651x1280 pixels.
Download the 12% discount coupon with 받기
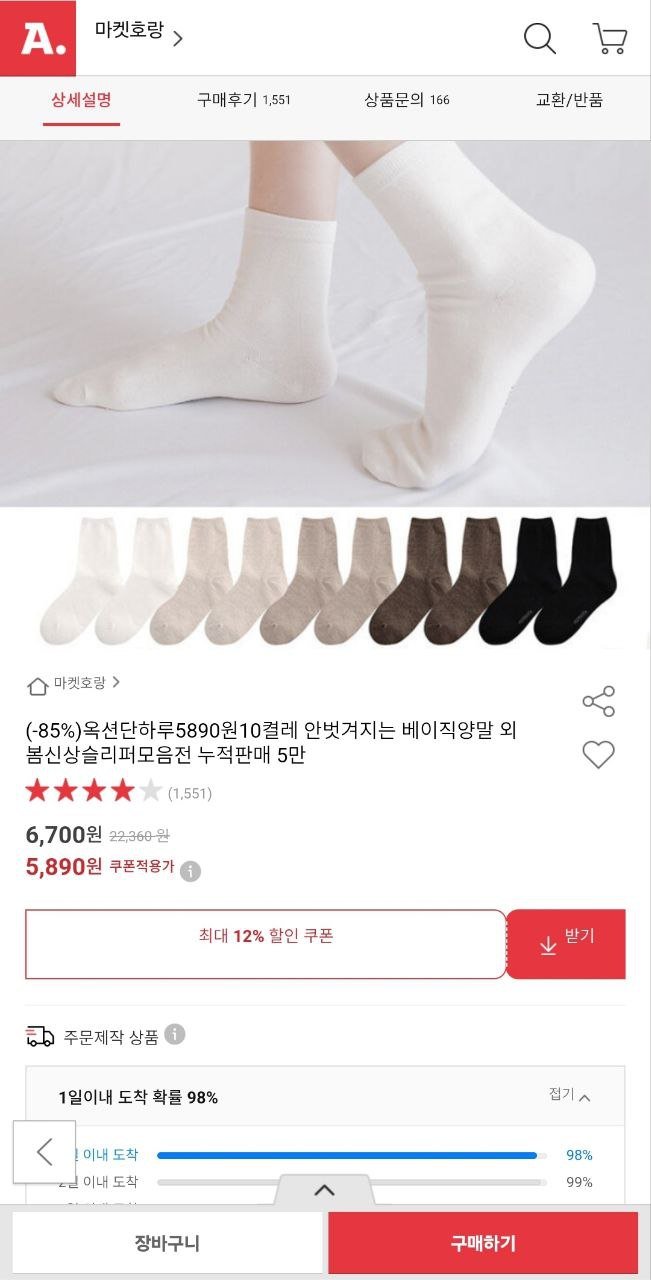point(566,944)
